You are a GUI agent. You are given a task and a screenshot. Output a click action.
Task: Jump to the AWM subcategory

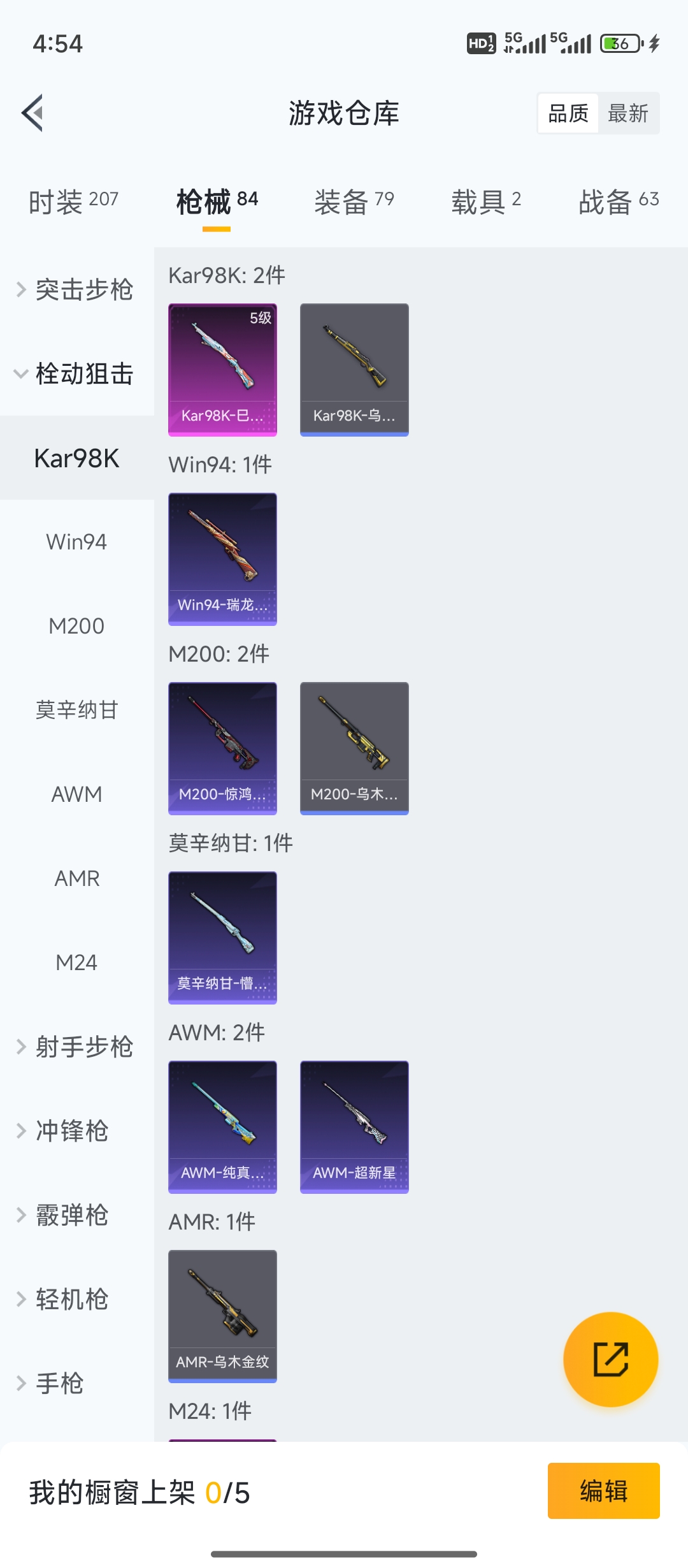(x=76, y=794)
